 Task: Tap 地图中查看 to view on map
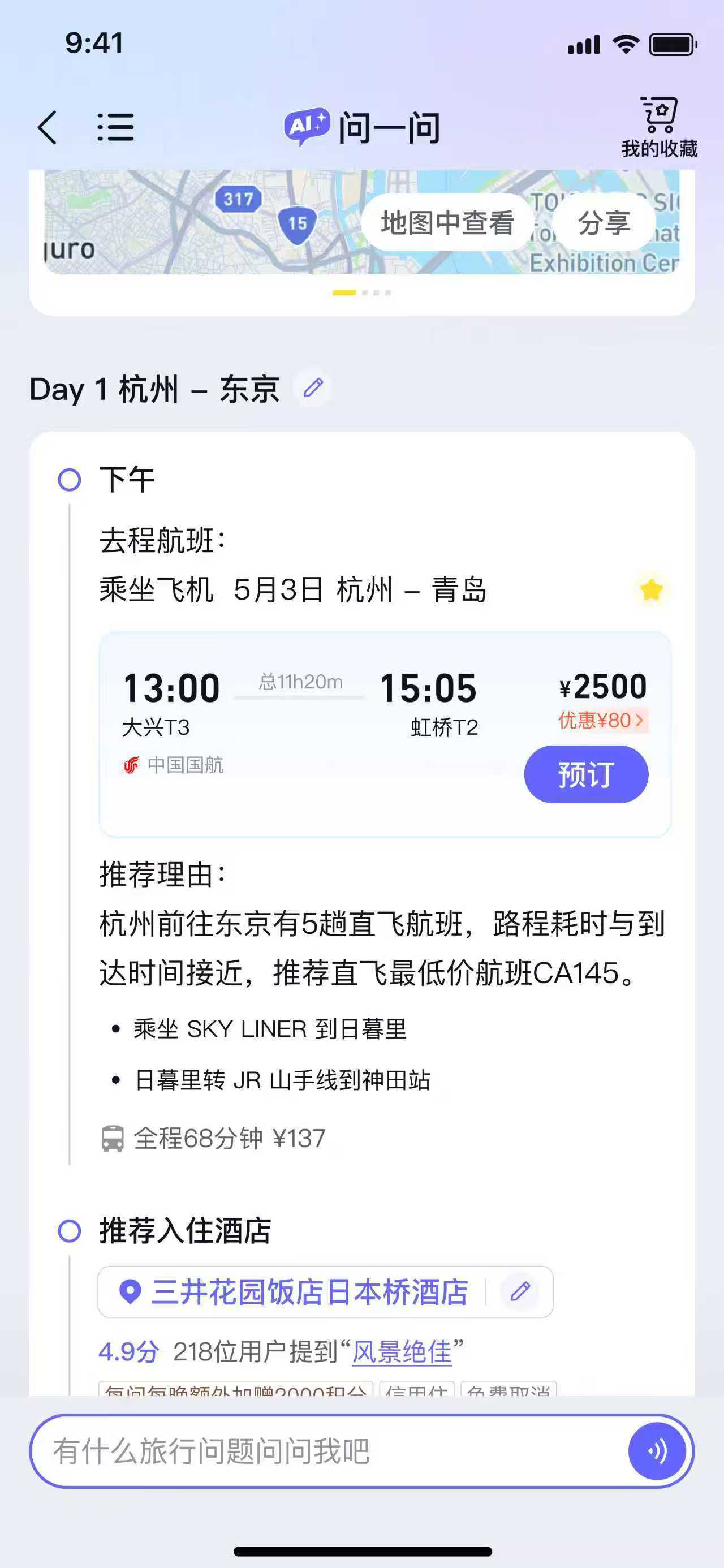[447, 223]
